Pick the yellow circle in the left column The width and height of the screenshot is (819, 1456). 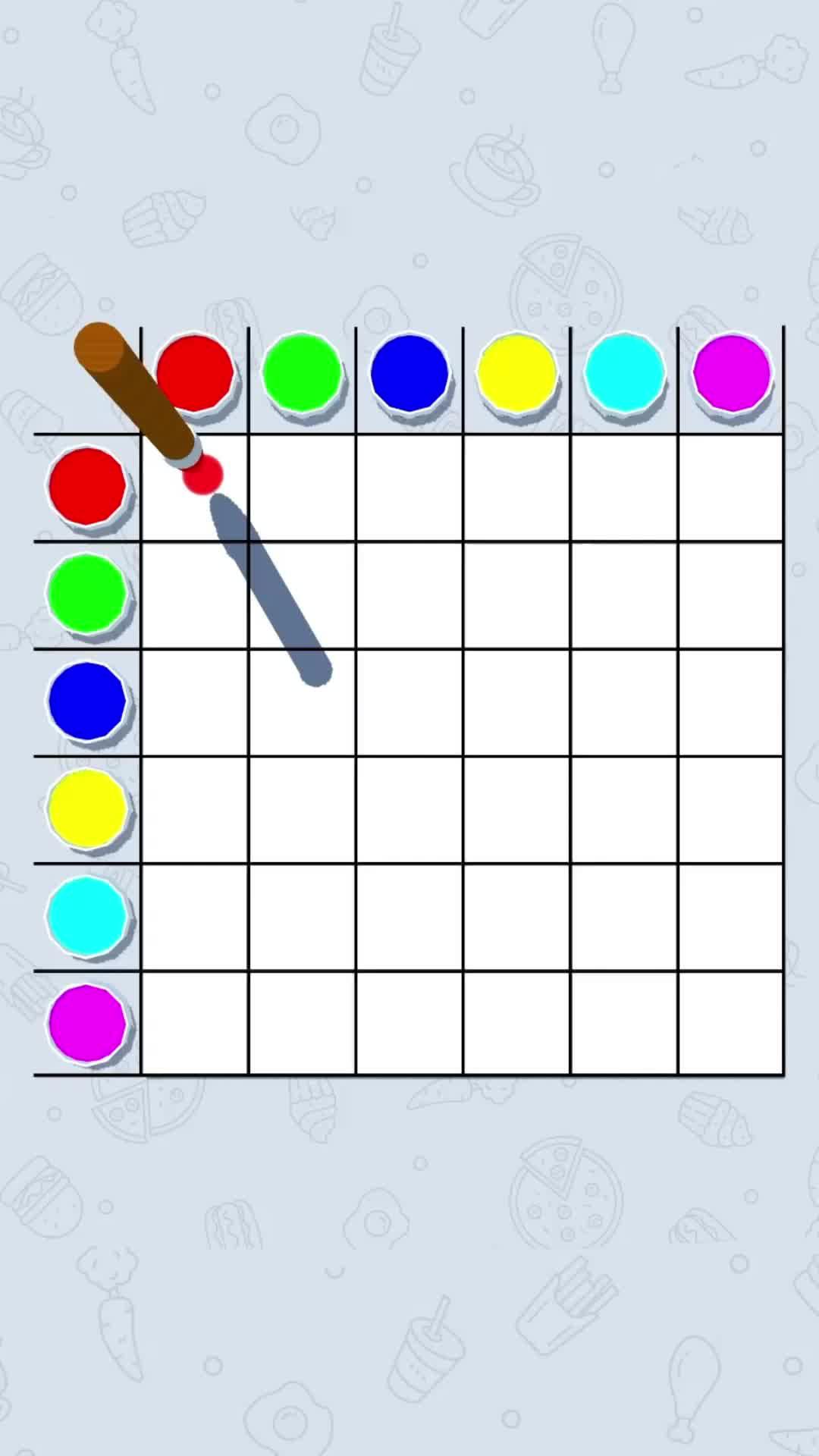(x=87, y=807)
